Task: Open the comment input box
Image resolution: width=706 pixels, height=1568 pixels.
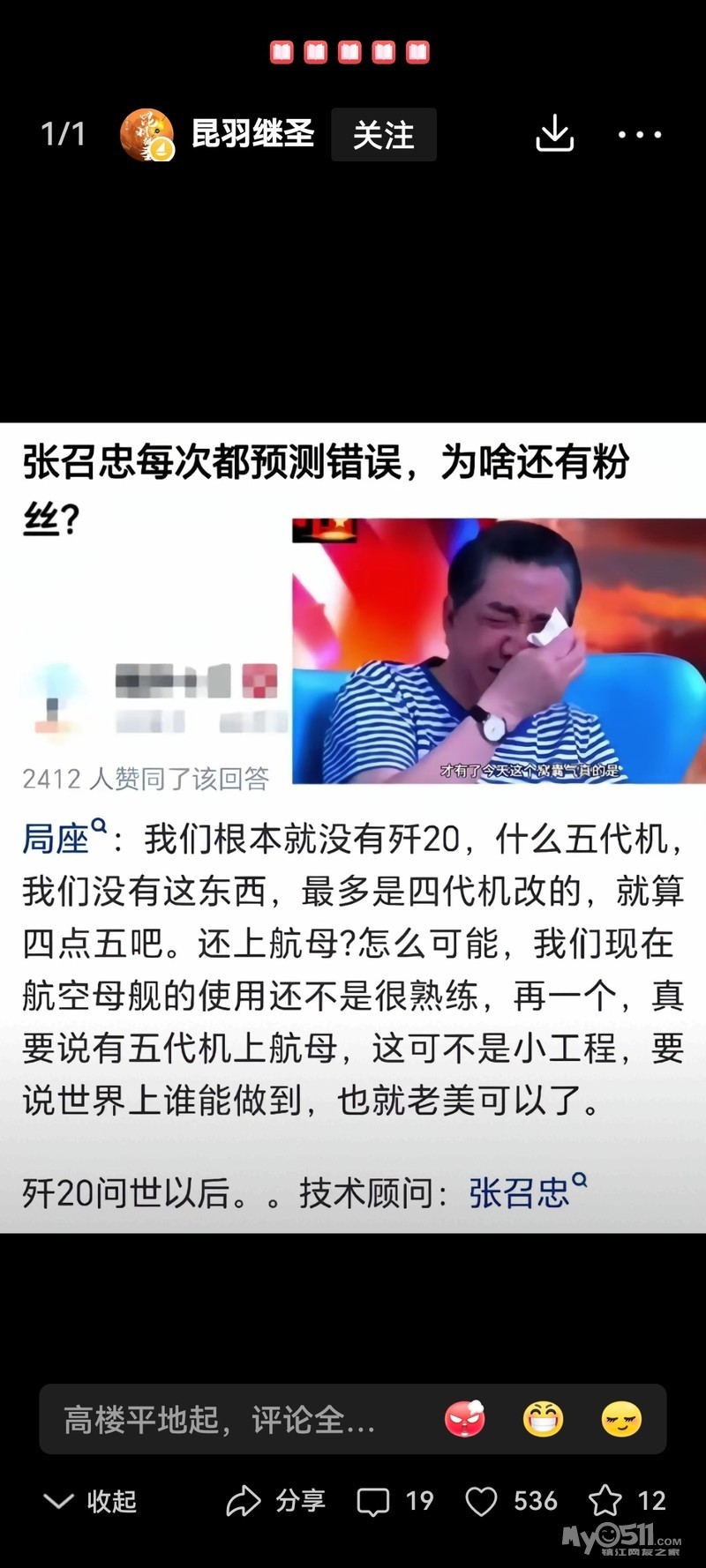Action: 221,1419
